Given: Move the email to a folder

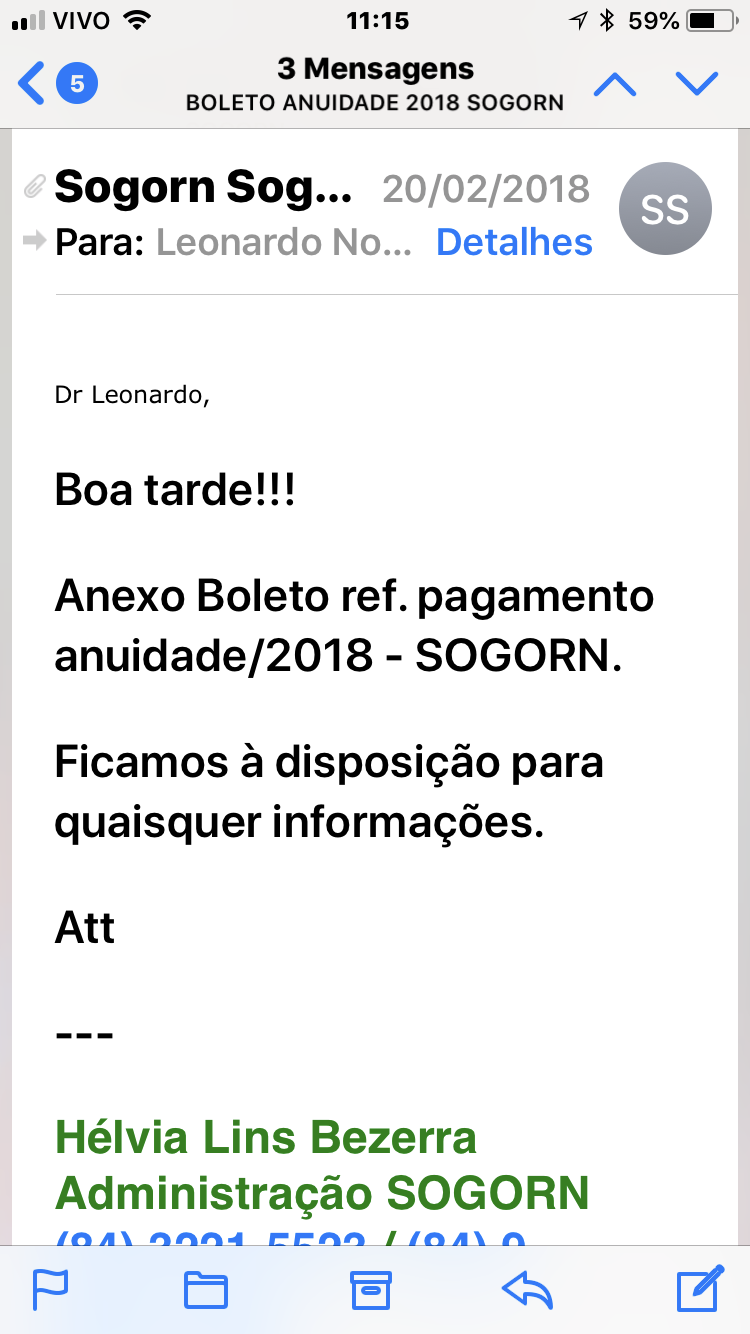Looking at the screenshot, I should [x=206, y=1289].
